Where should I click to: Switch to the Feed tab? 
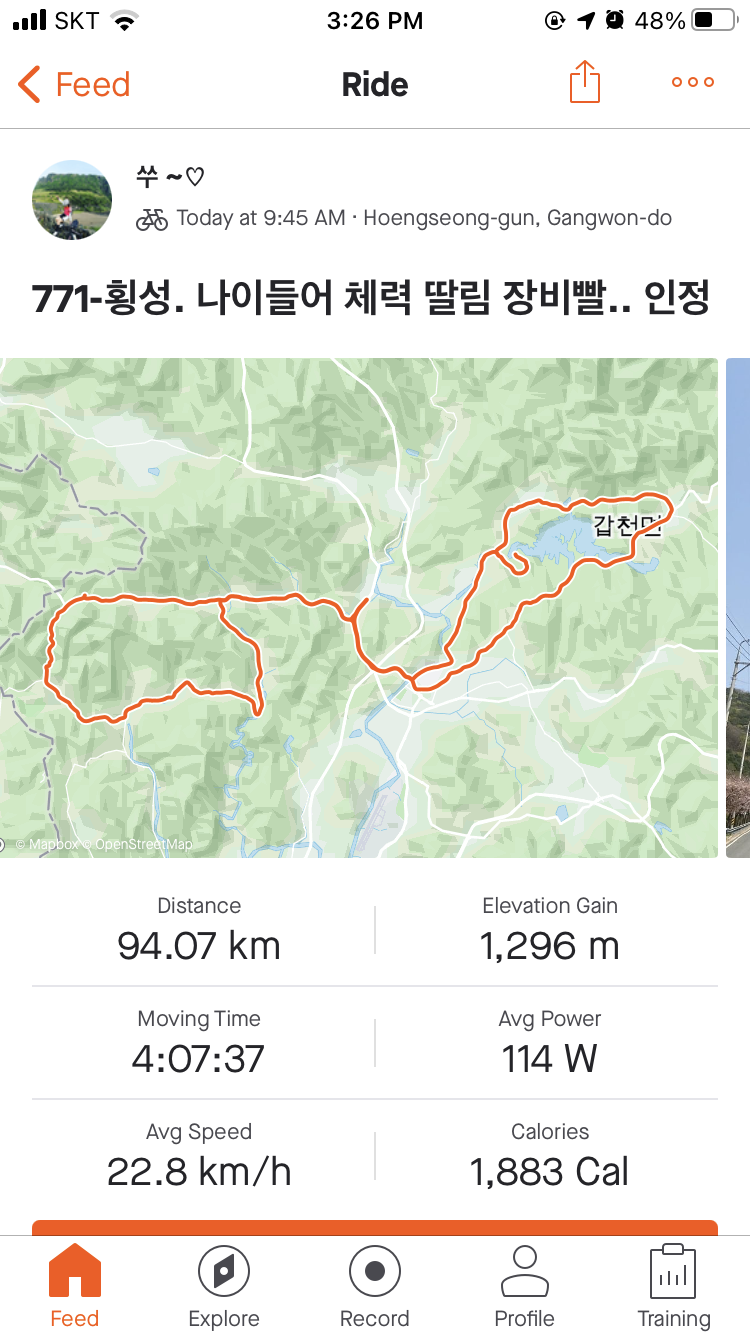click(75, 1286)
